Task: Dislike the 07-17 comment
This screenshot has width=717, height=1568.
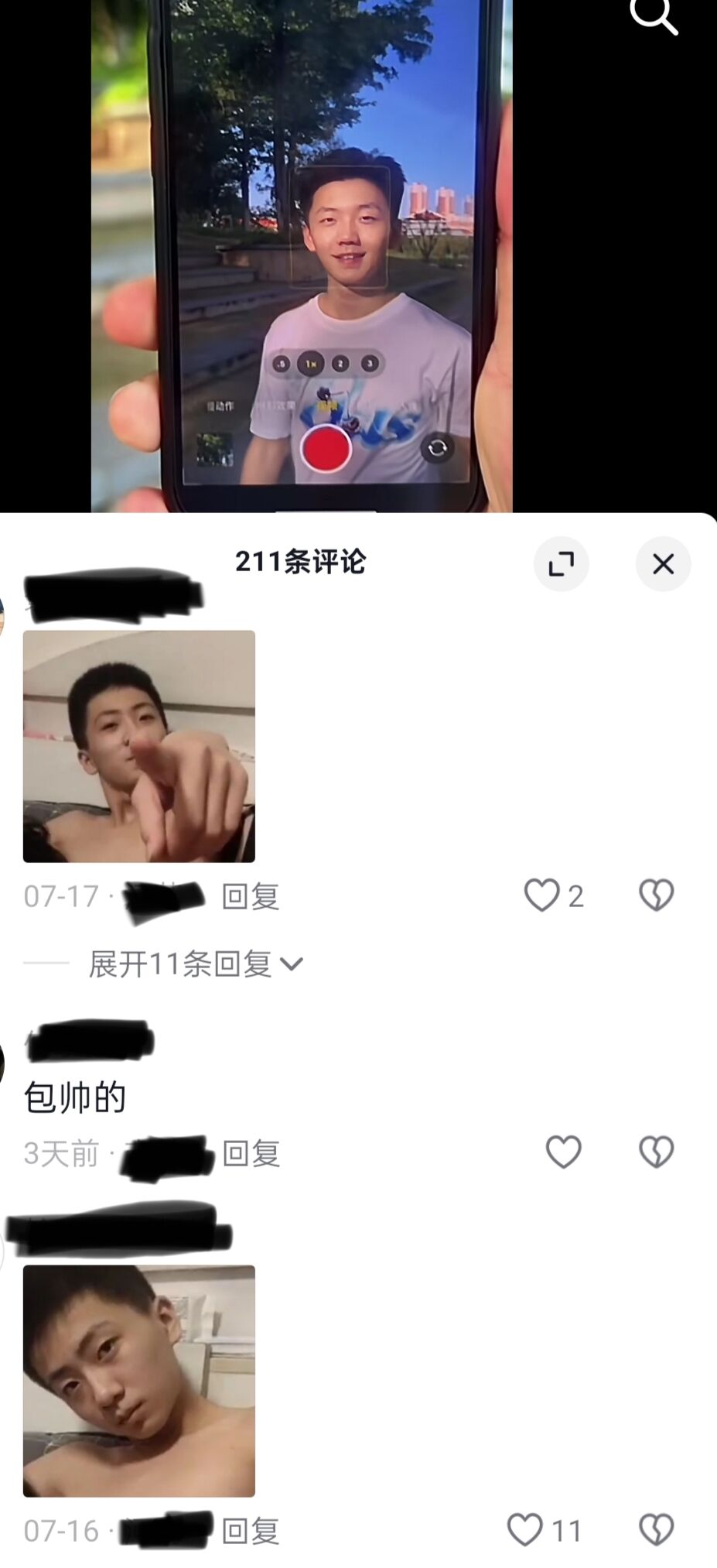Action: click(656, 895)
